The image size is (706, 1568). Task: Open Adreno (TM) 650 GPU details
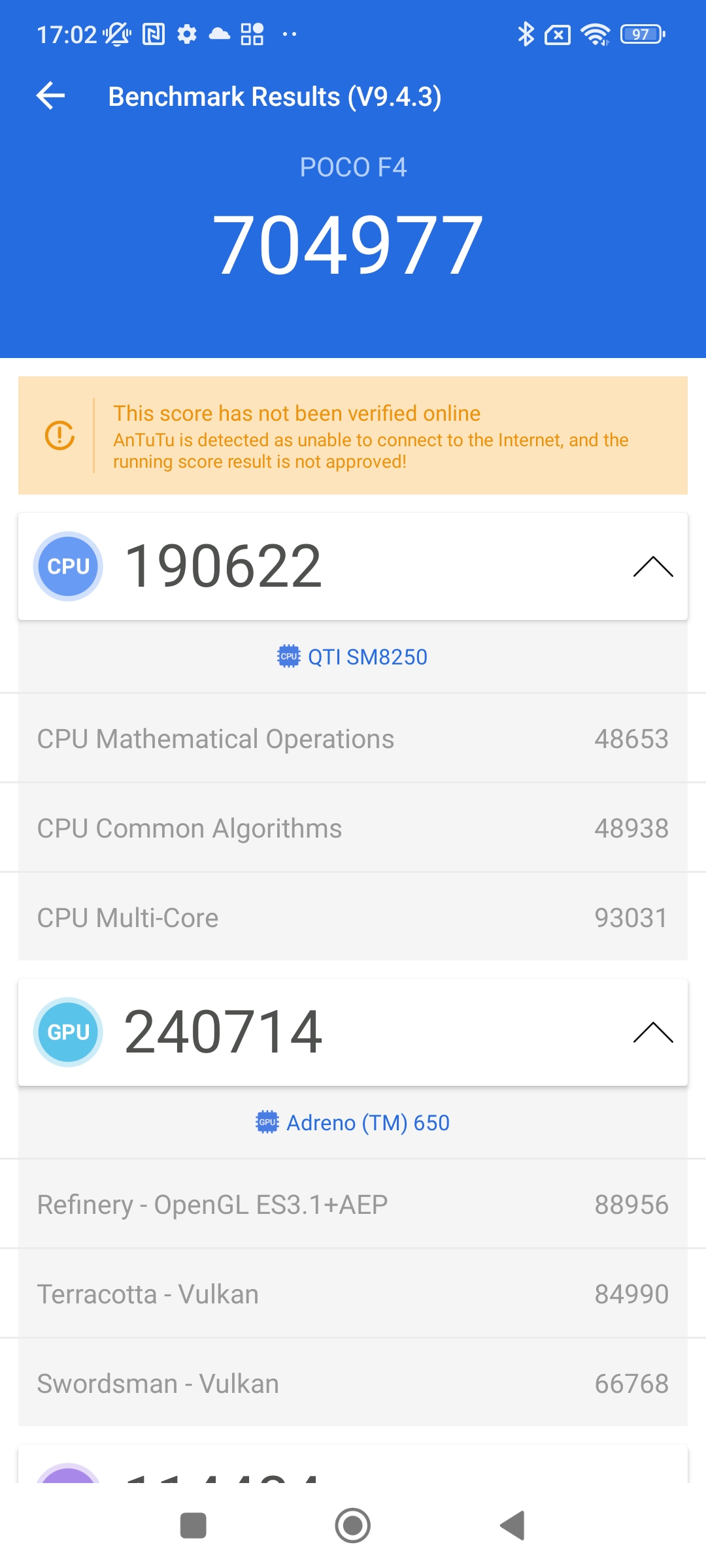point(353,1122)
